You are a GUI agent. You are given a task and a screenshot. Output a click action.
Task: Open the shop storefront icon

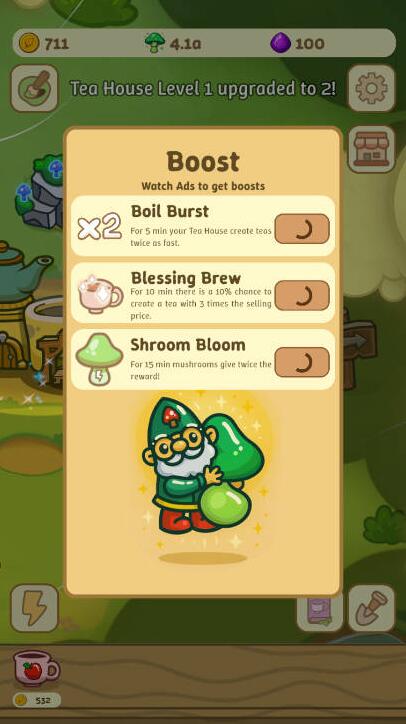(372, 149)
